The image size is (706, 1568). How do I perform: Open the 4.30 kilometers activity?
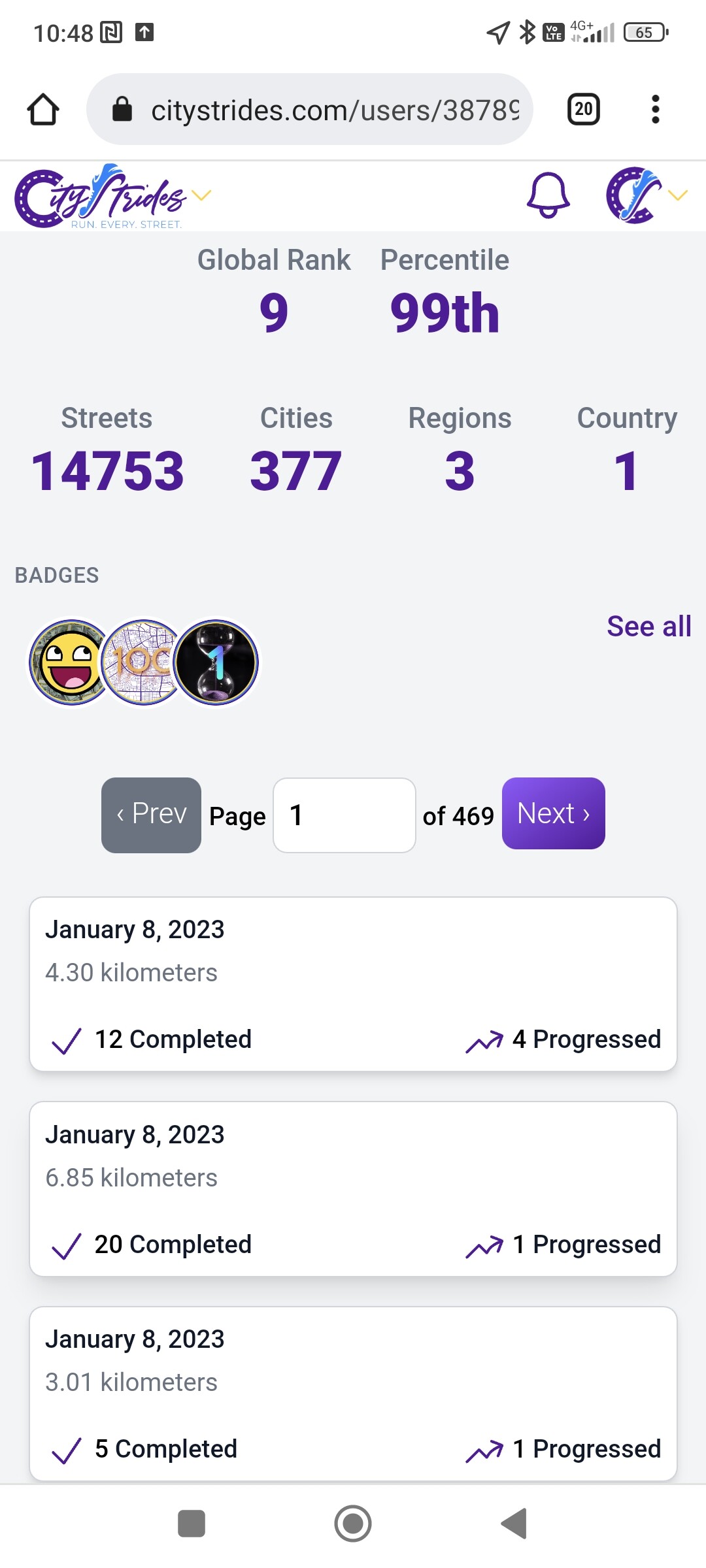coord(353,983)
